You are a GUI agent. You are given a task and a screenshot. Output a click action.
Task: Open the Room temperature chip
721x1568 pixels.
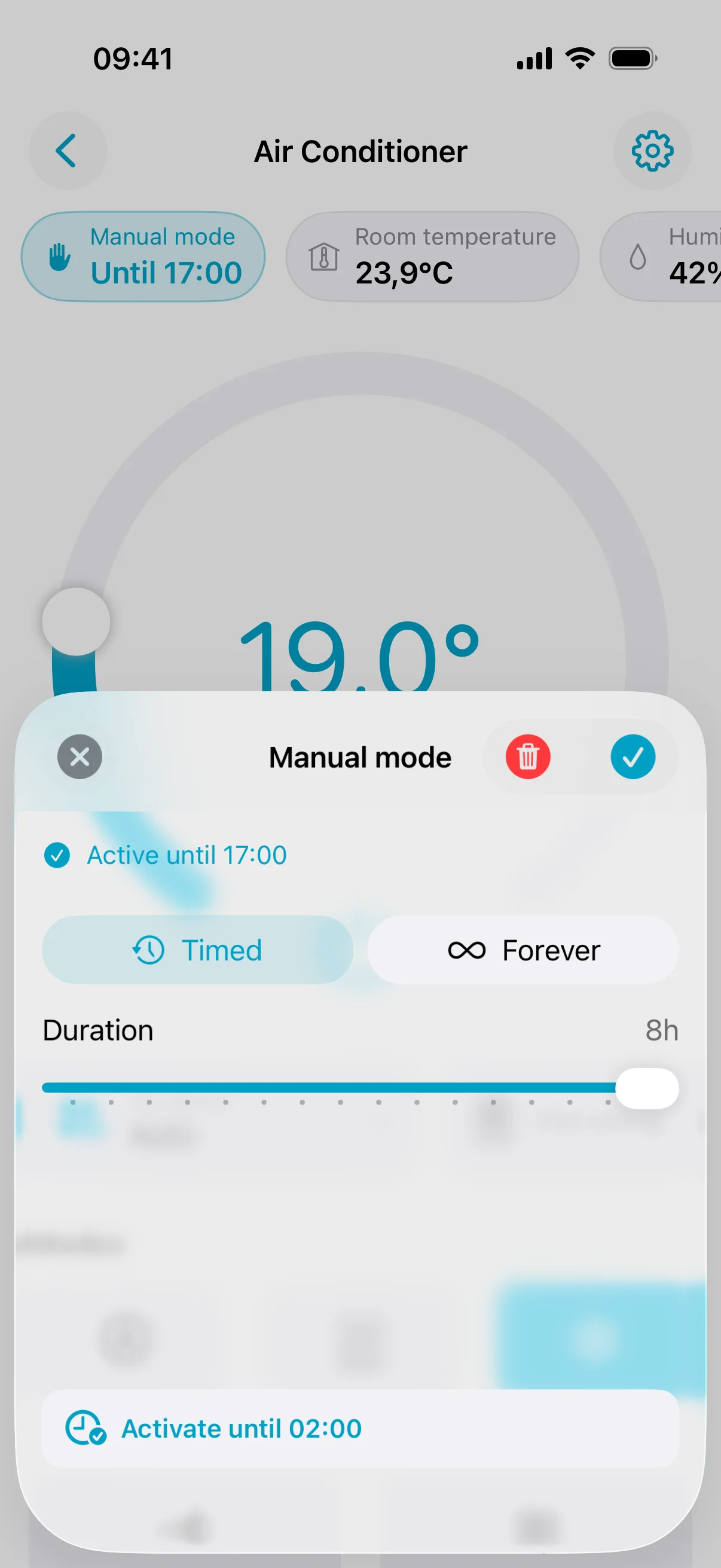(432, 257)
